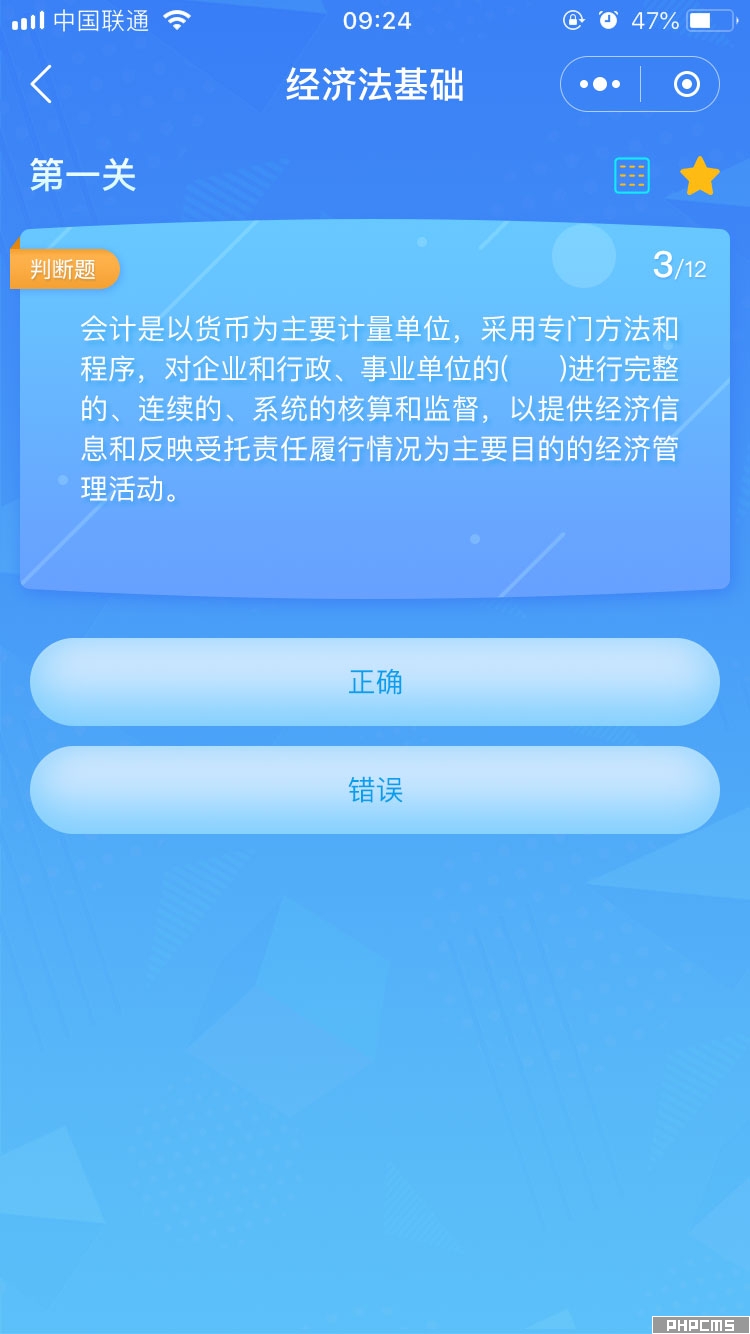Close the mini program with the circle icon
Image resolution: width=750 pixels, height=1334 pixels.
pos(686,85)
